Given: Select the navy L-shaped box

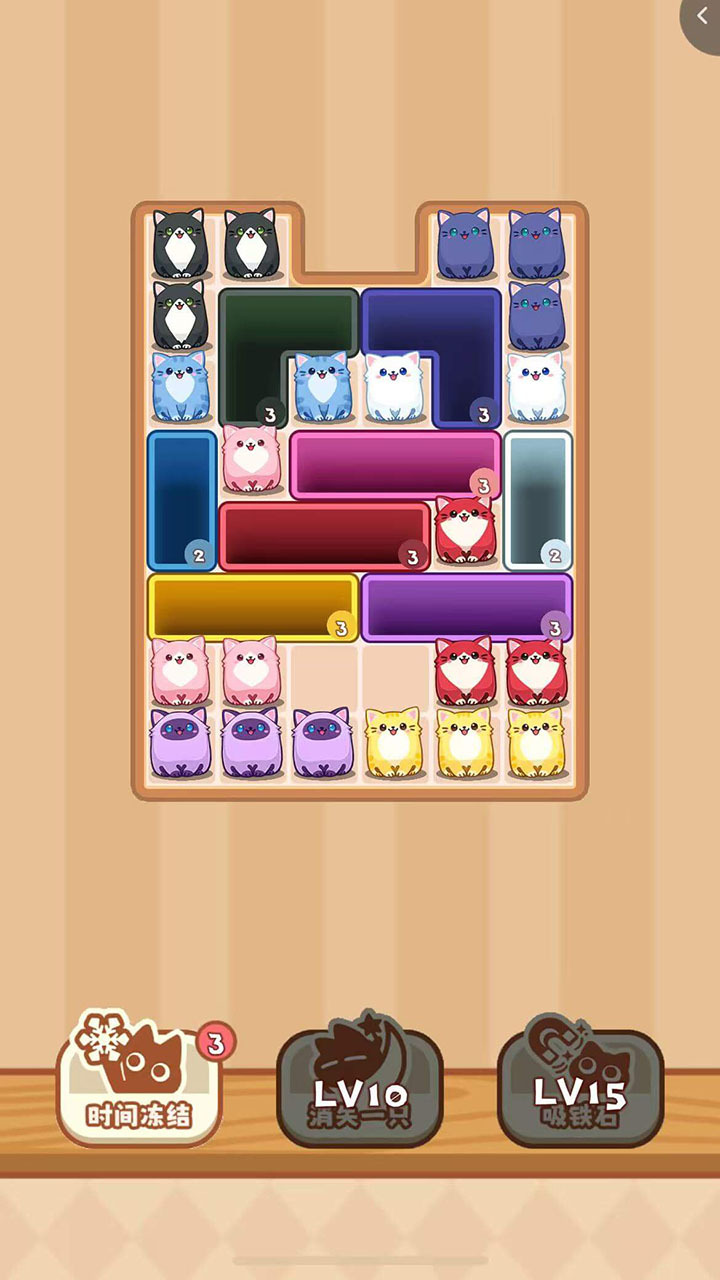Looking at the screenshot, I should (x=430, y=320).
